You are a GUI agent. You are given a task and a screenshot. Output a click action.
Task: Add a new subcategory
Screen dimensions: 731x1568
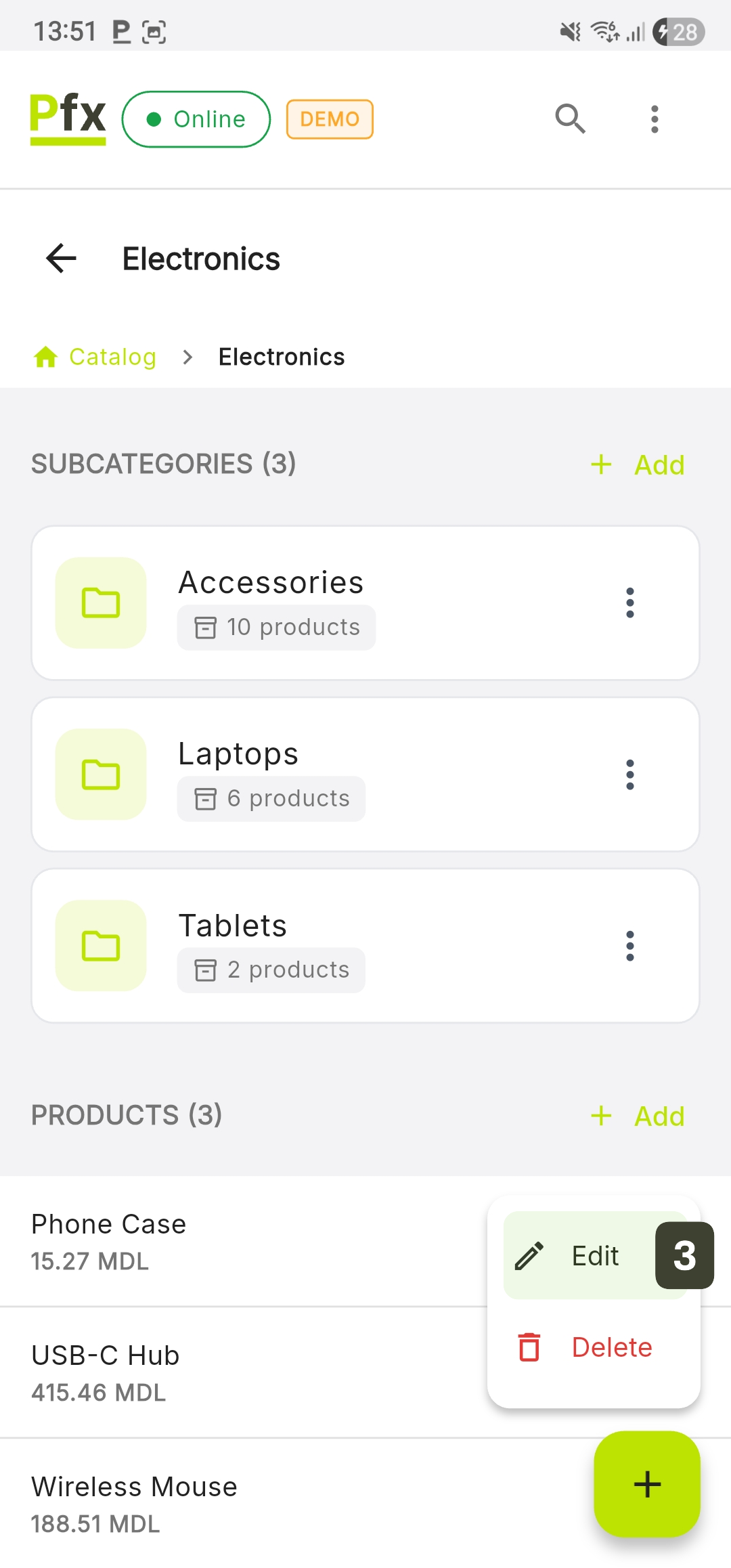[638, 465]
